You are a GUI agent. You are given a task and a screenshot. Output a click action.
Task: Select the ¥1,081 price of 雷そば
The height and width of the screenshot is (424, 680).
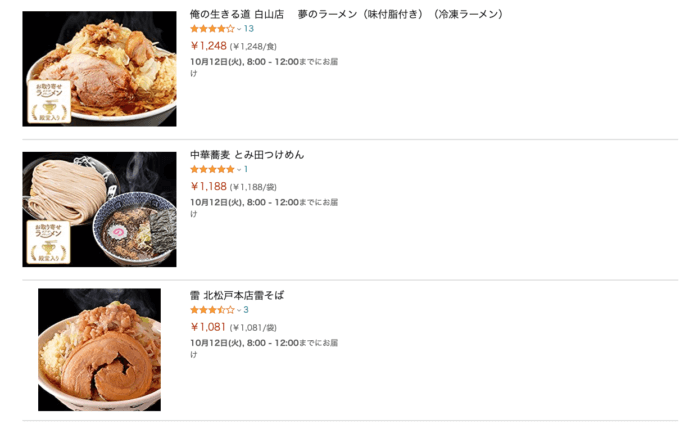coord(208,327)
